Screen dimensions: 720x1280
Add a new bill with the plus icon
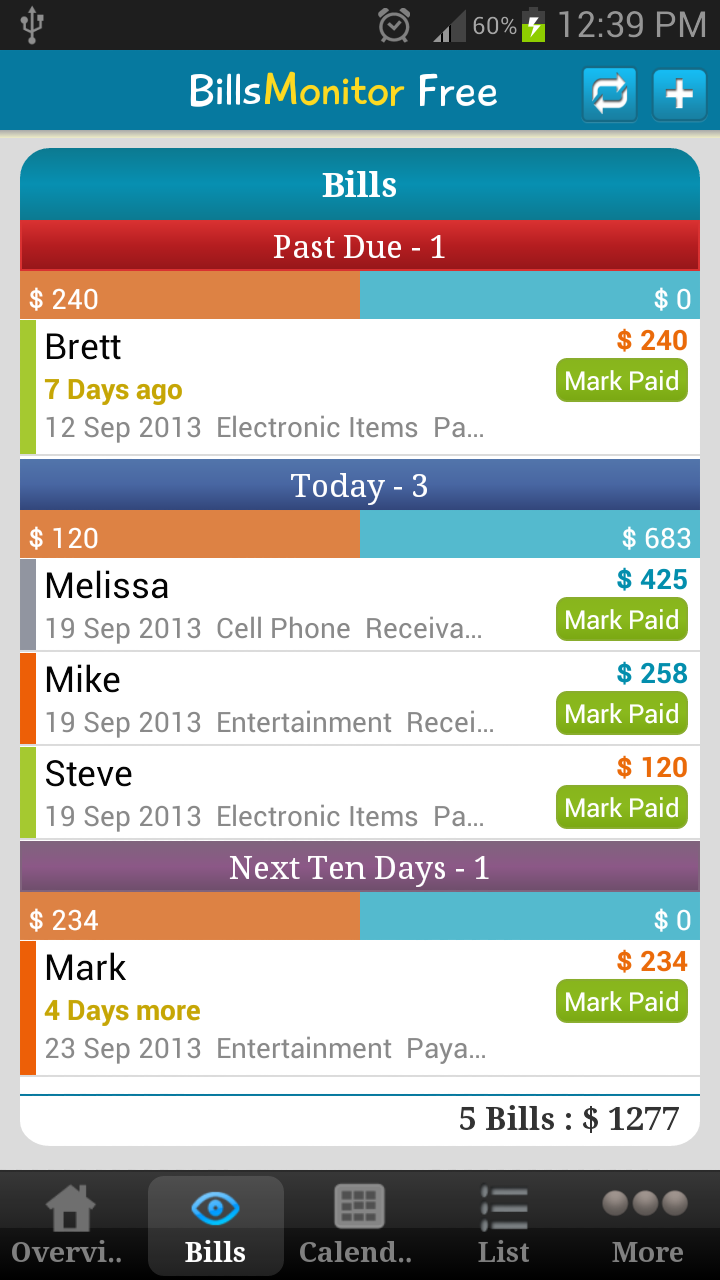pos(679,93)
